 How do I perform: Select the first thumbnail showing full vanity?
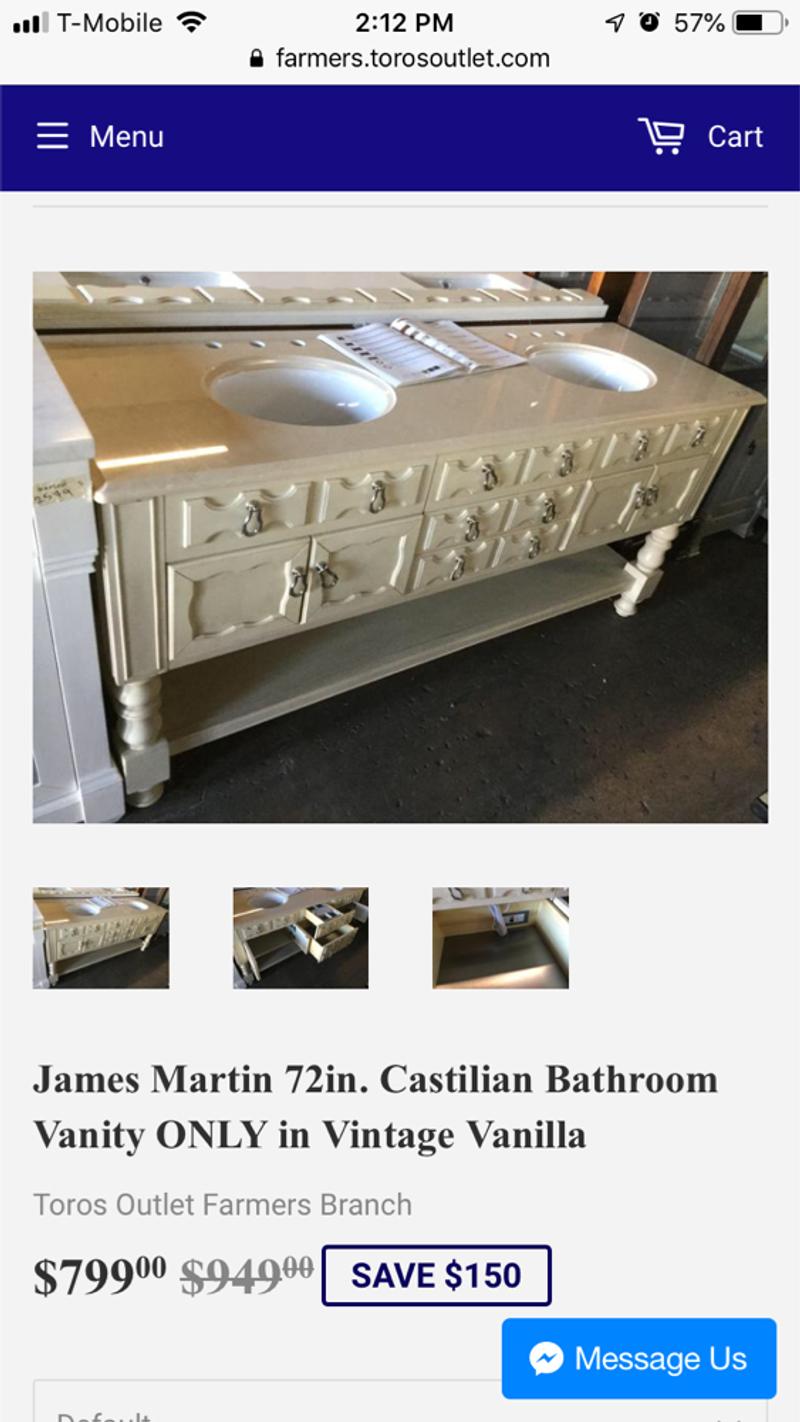tap(101, 938)
